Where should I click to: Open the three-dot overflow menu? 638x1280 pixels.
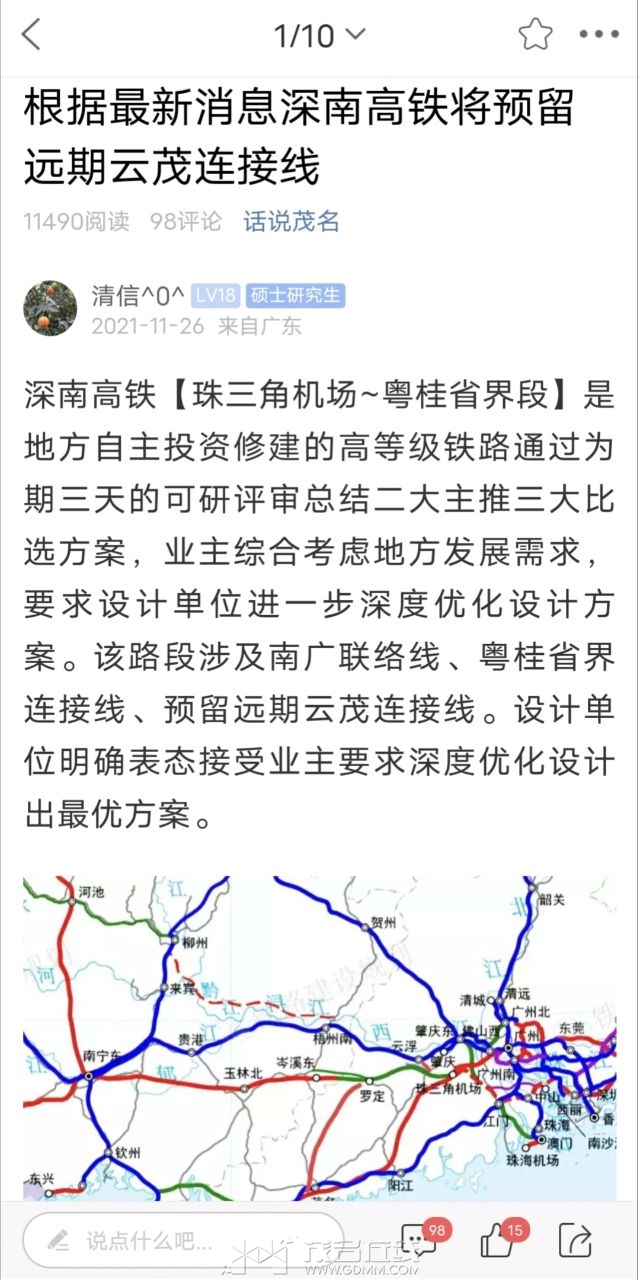598,35
